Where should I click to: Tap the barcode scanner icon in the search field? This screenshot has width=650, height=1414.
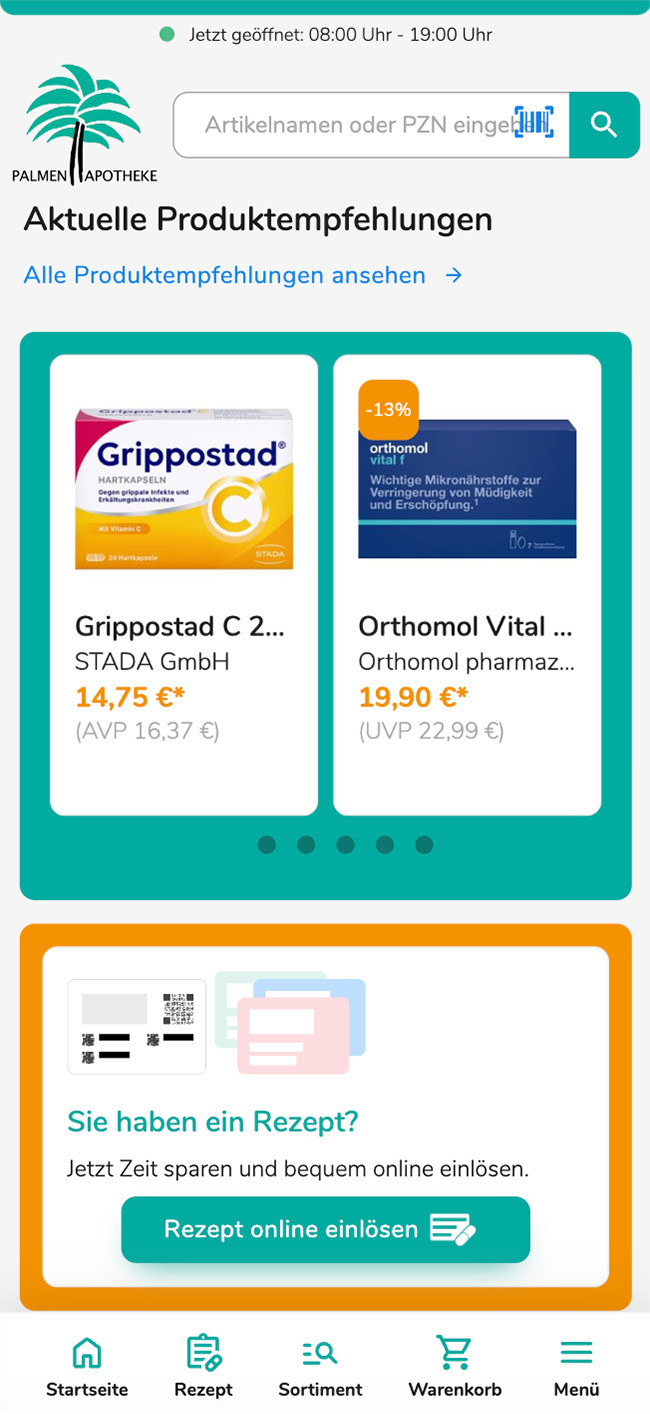(x=533, y=124)
